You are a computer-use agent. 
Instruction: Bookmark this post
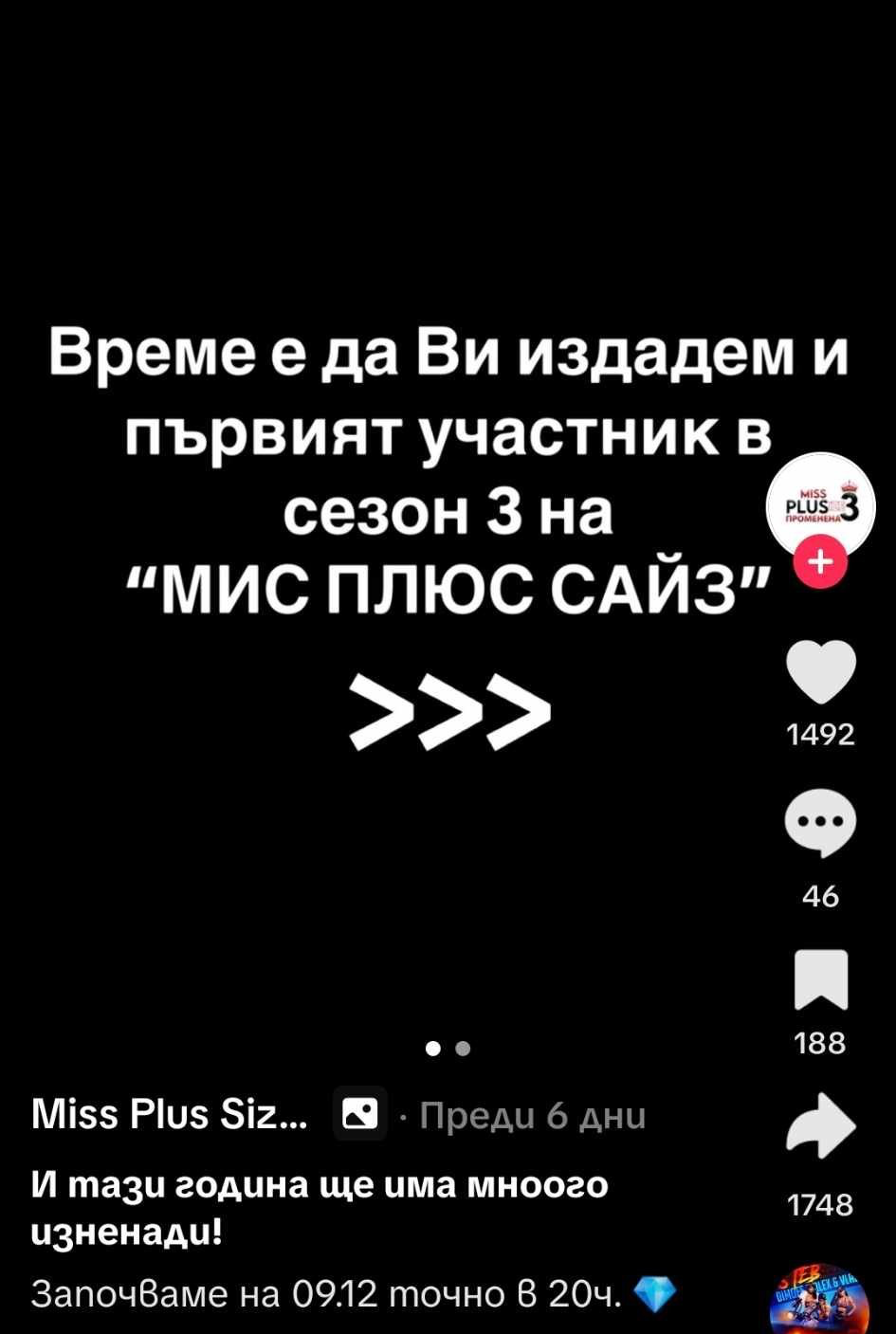821,979
